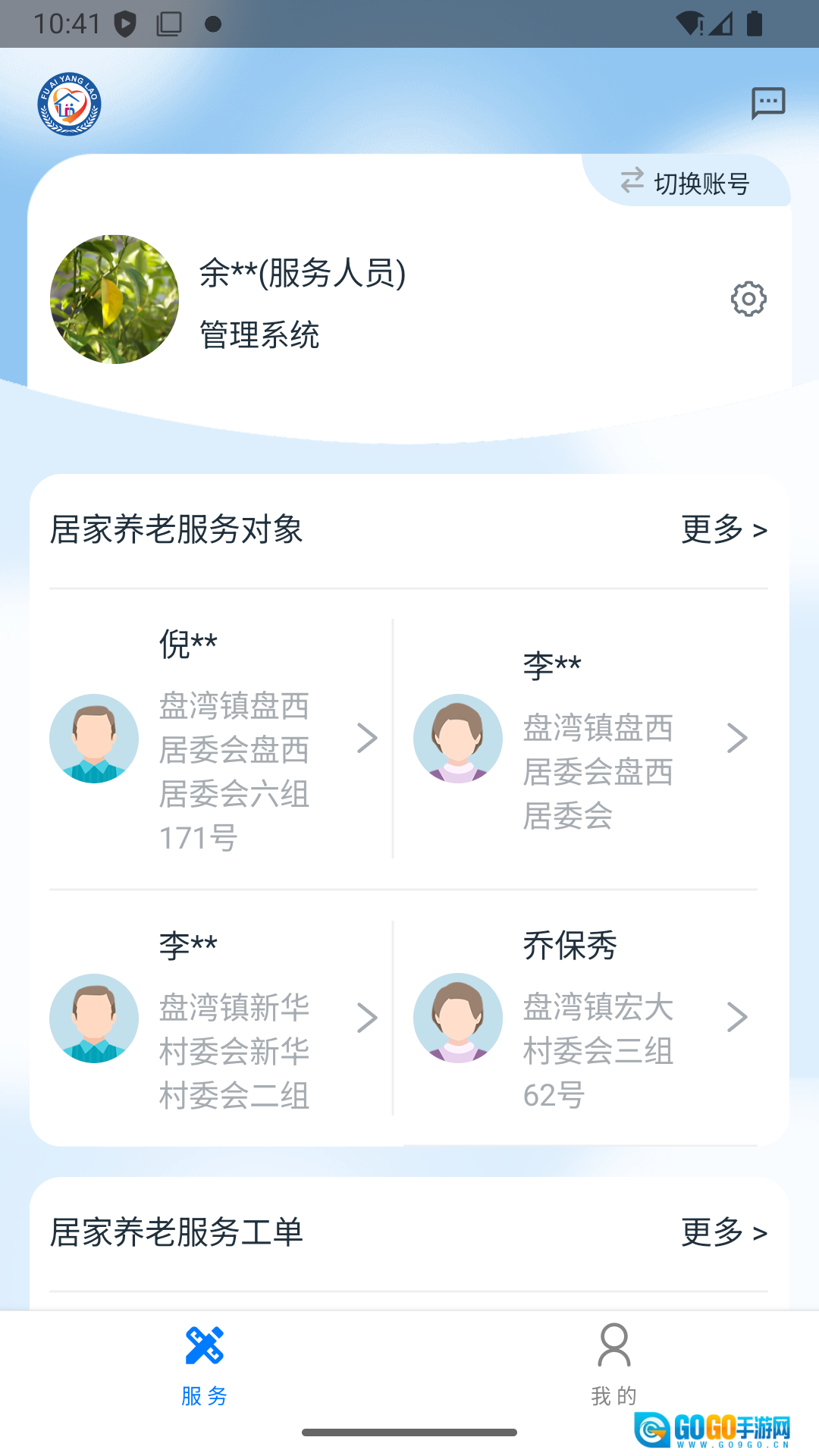View more 居家养老服务对象
Screen dimensions: 819x1456
click(x=724, y=529)
